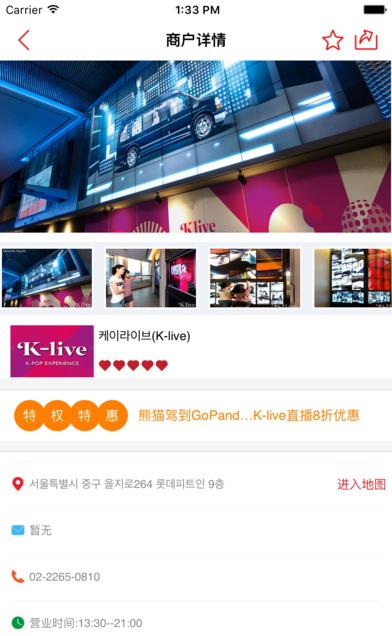View the first gallery thumbnail

47,278
